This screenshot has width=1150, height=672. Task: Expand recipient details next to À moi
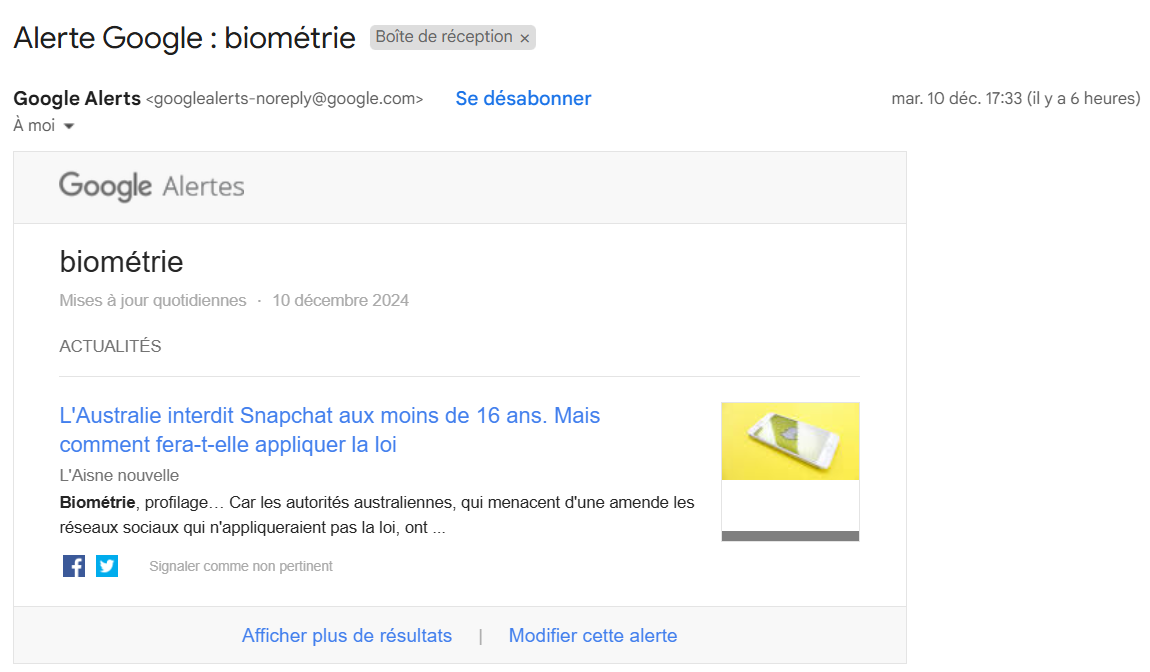(x=69, y=126)
